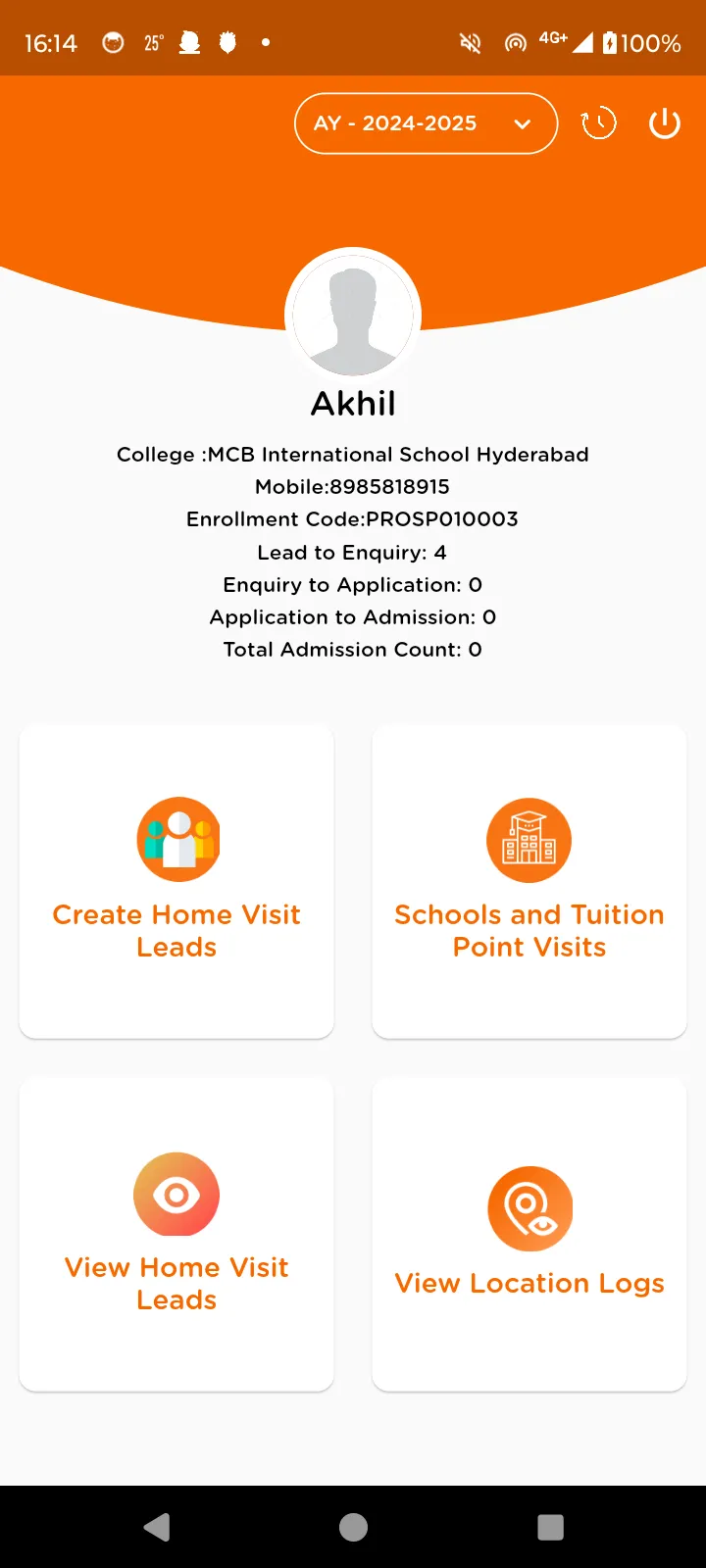Click the View Home Visit Leads label
706x1568 pixels.
point(176,1283)
